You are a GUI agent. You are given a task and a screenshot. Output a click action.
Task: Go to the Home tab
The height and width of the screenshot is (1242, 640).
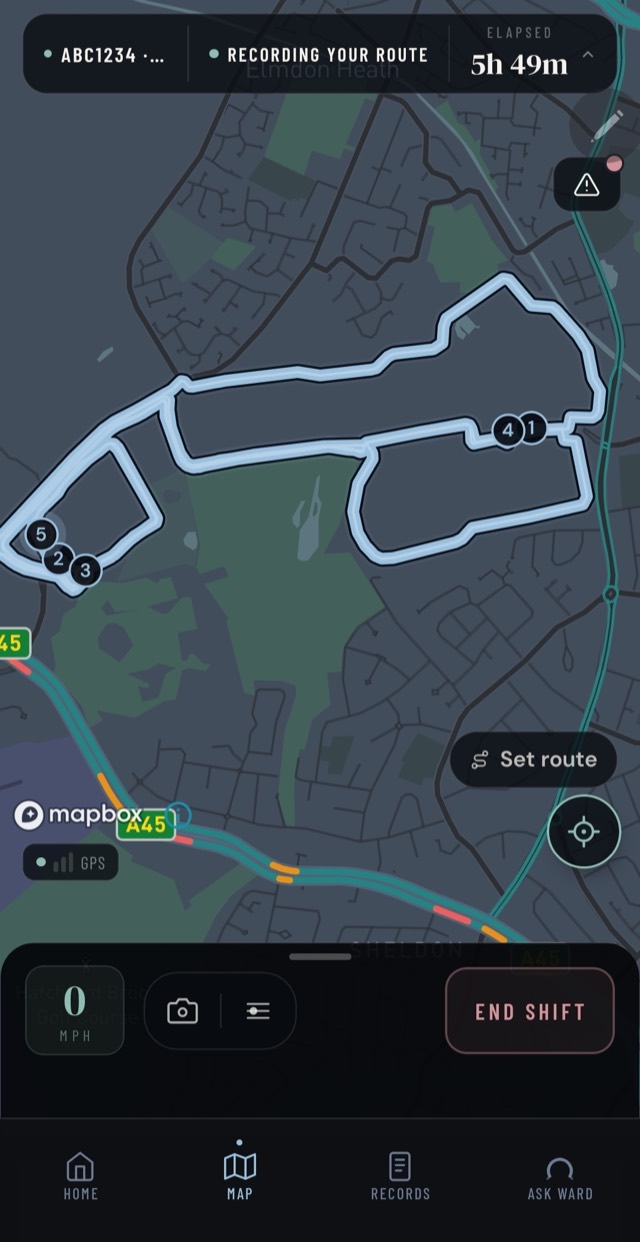[80, 1176]
